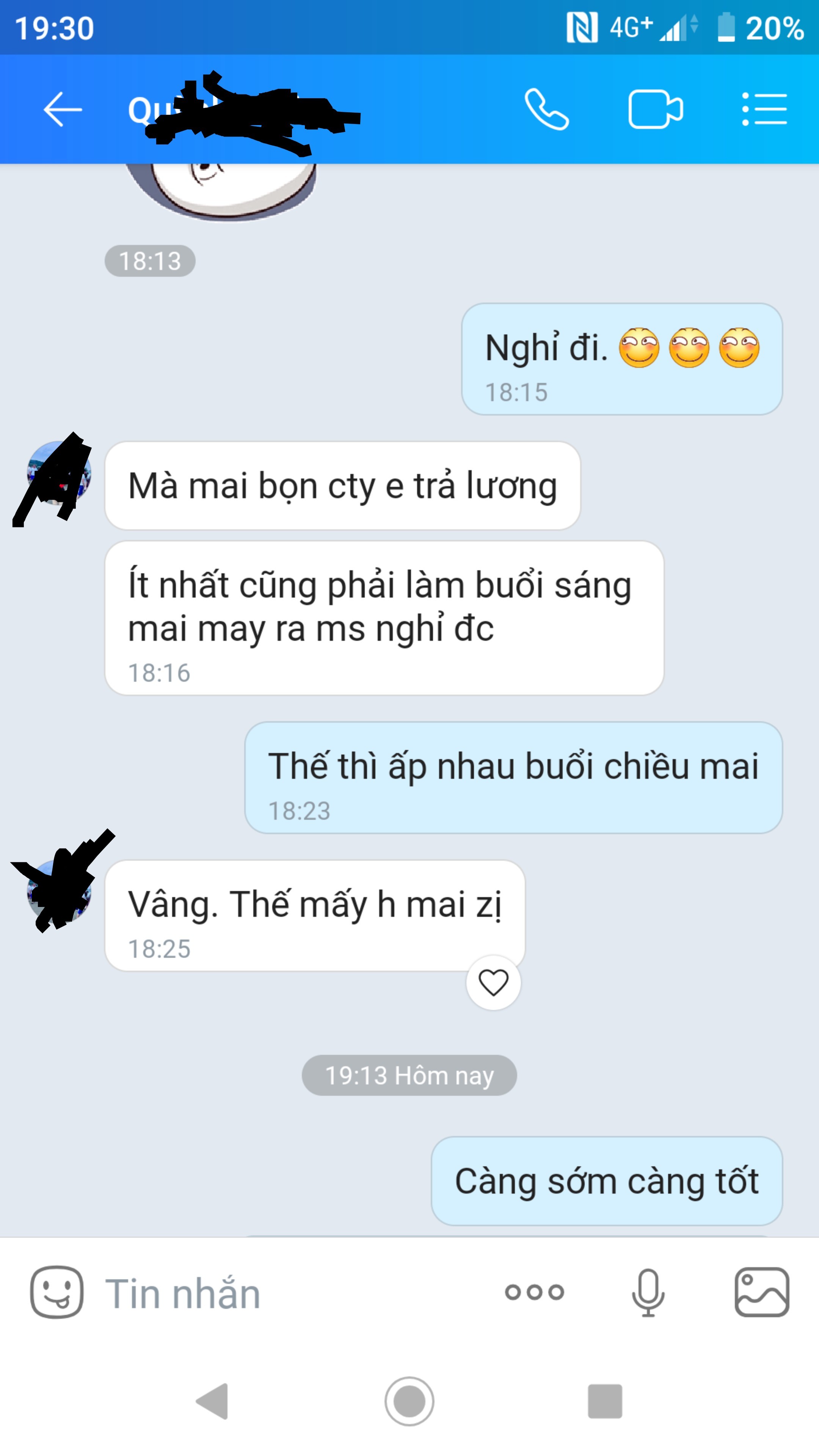819x1456 pixels.
Task: Tap the system back button
Action: coord(213,1401)
